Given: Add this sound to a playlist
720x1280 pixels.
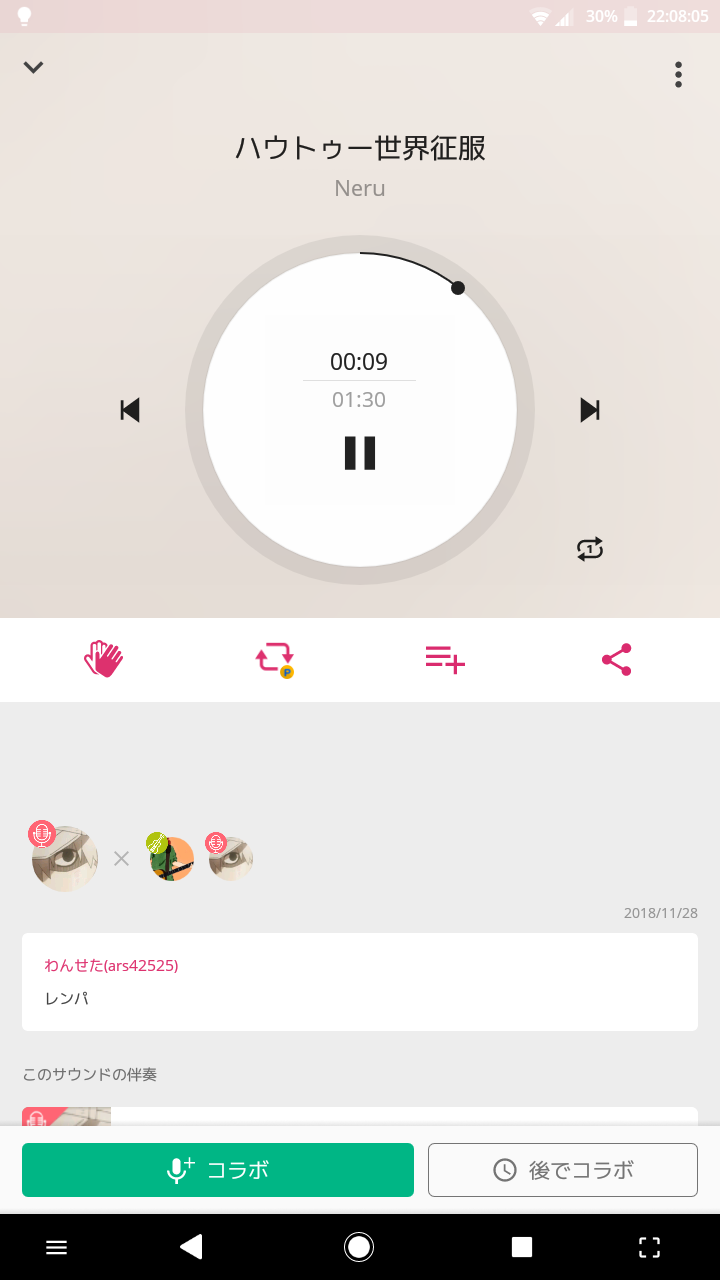Looking at the screenshot, I should pyautogui.click(x=445, y=660).
